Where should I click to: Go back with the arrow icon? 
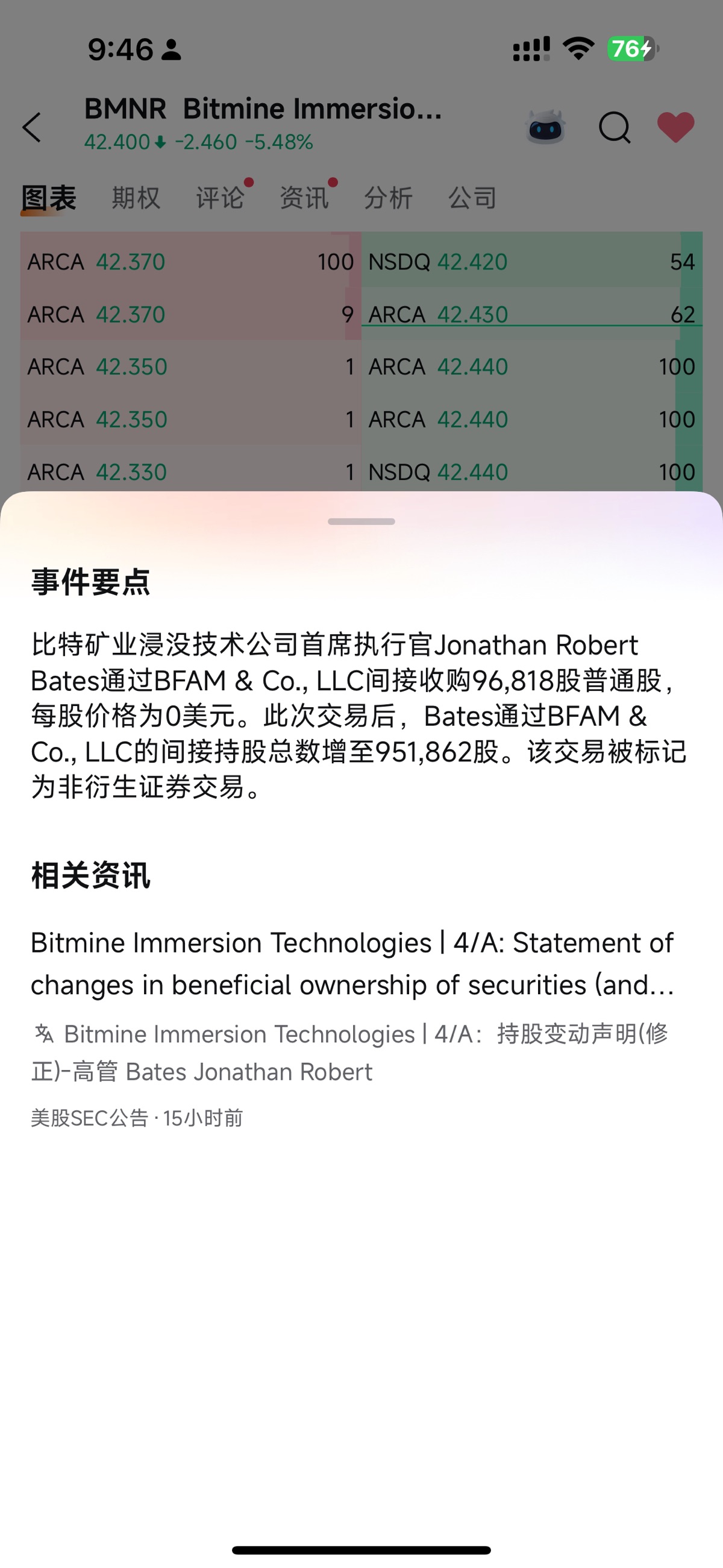click(32, 127)
